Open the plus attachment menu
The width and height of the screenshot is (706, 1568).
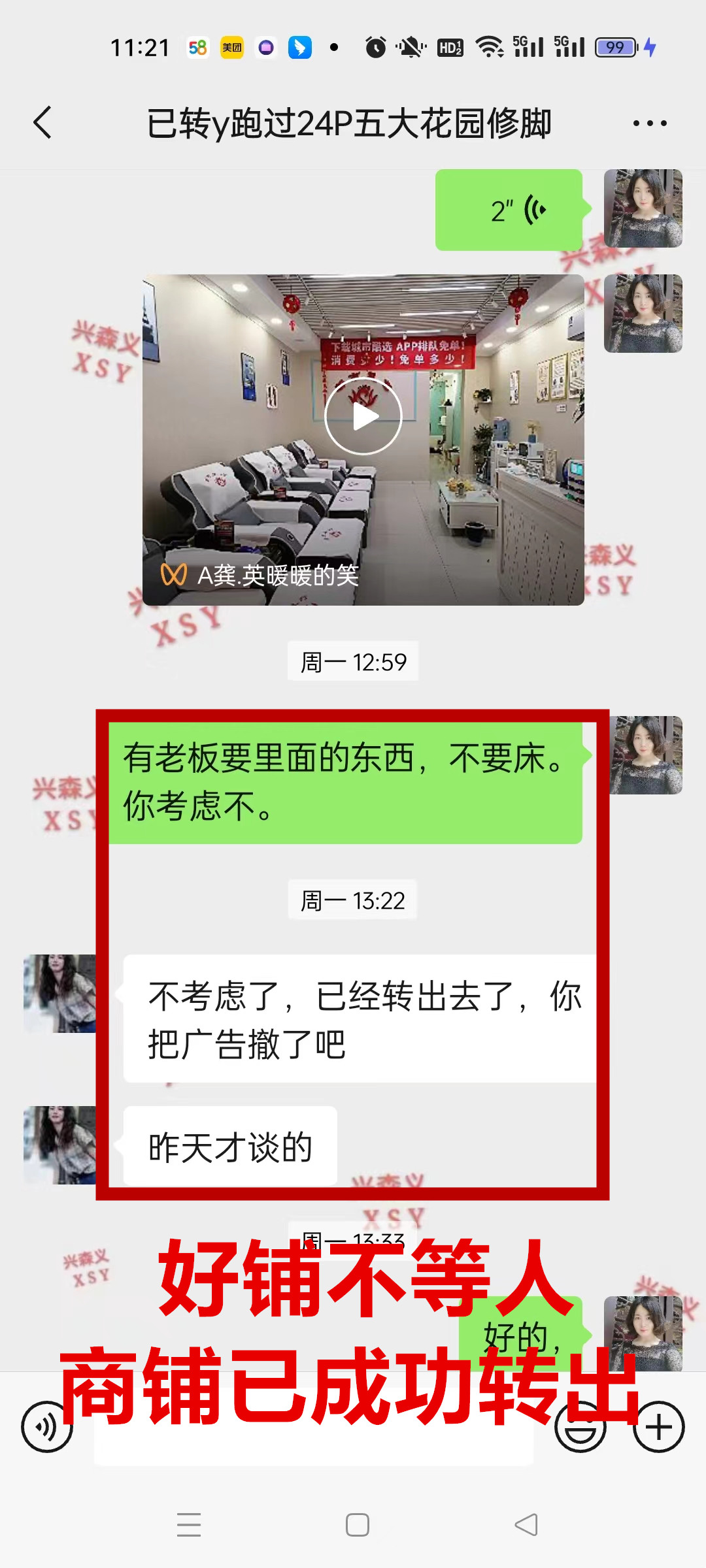click(658, 1428)
